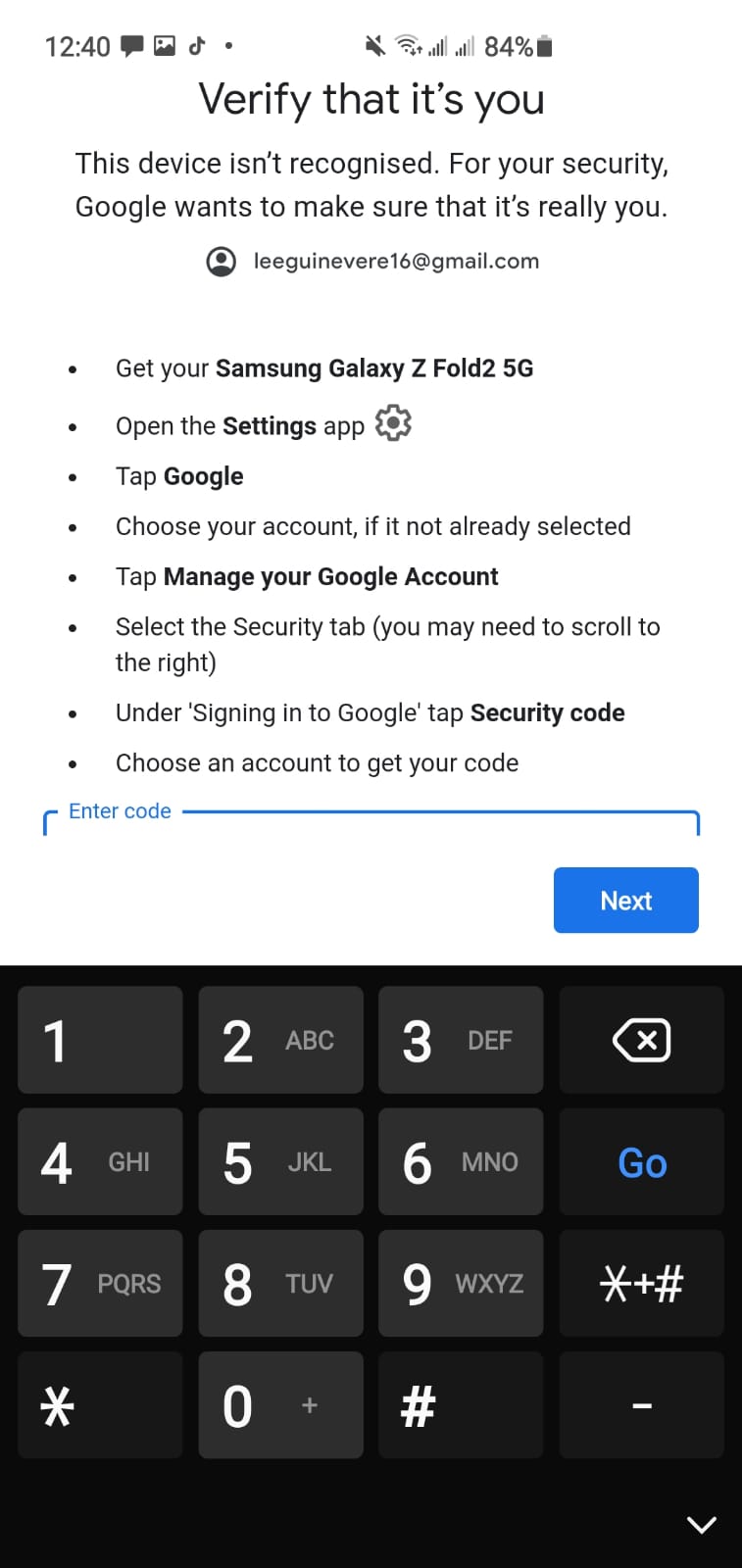Hide the keyboard with down chevron
Image resolution: width=742 pixels, height=1568 pixels.
click(x=701, y=1524)
